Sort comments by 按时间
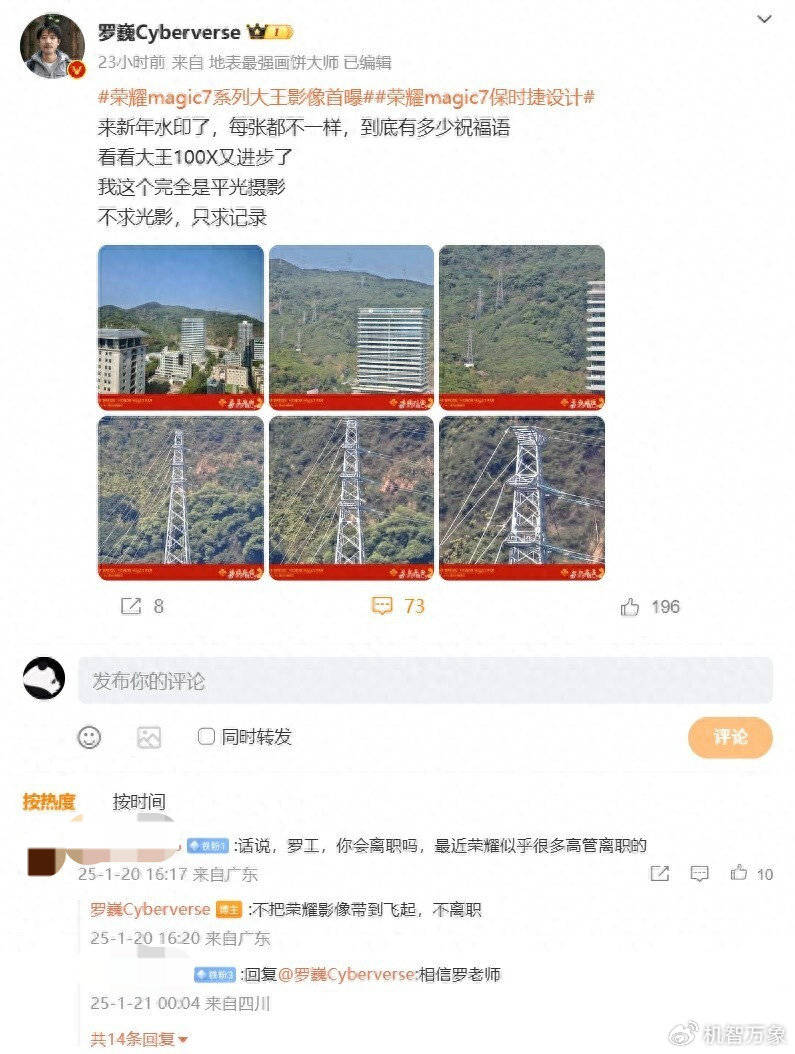The image size is (795, 1054). click(138, 801)
